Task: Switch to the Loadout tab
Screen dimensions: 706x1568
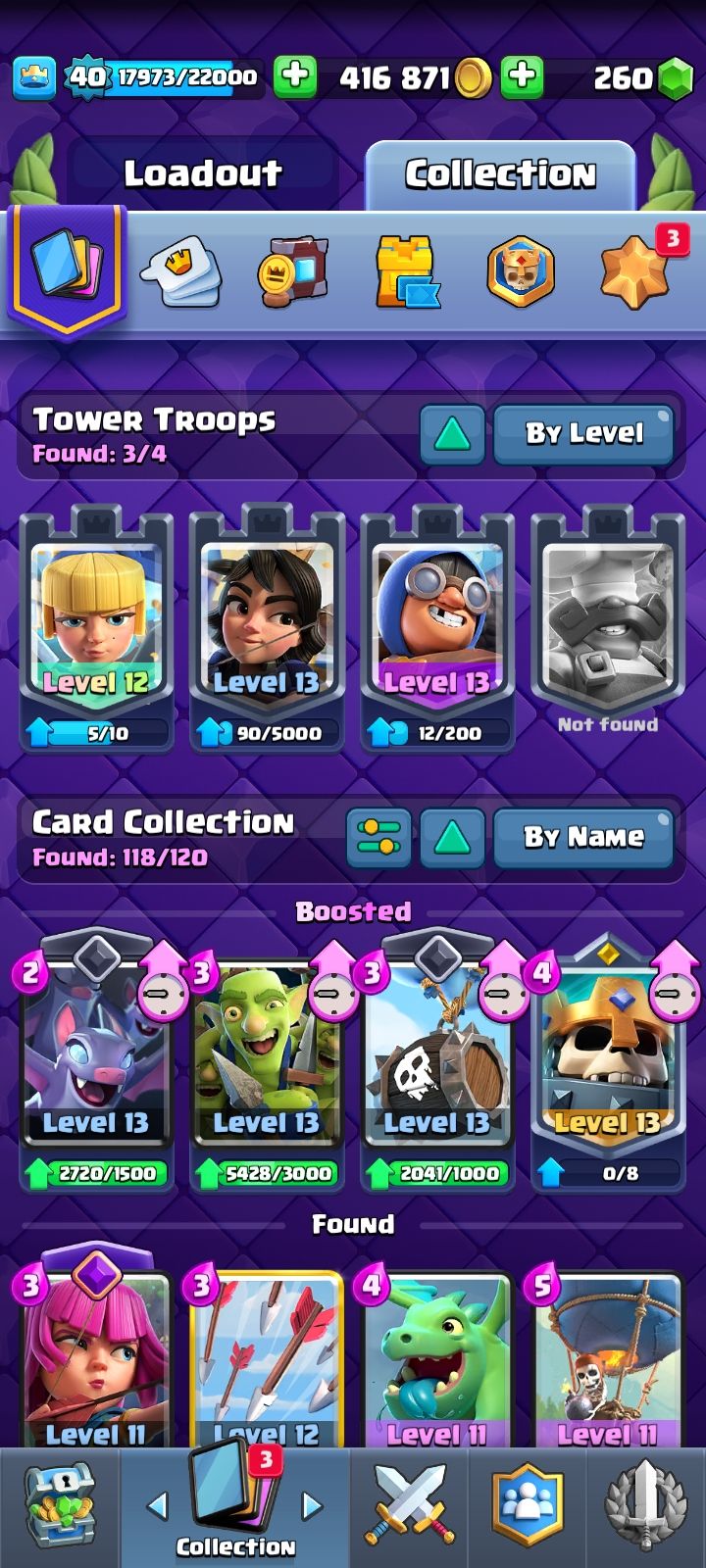Action: [203, 174]
